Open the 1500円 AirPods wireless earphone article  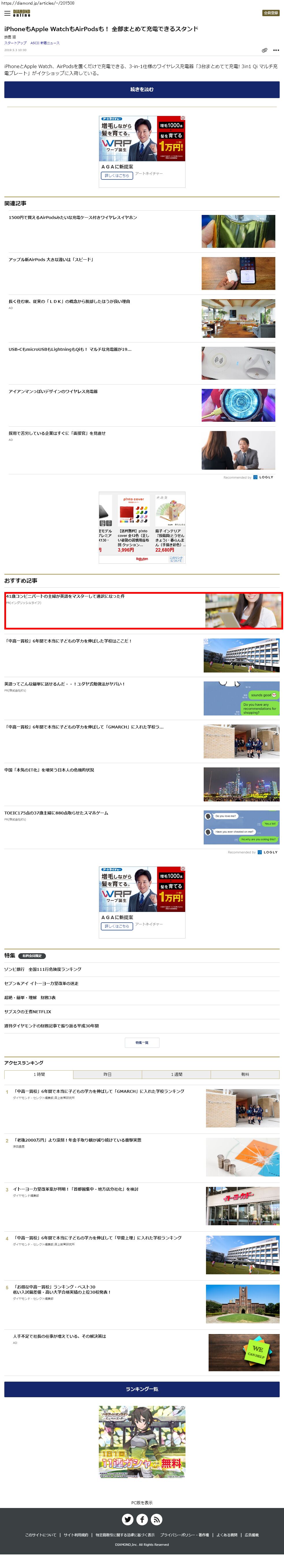[73, 217]
